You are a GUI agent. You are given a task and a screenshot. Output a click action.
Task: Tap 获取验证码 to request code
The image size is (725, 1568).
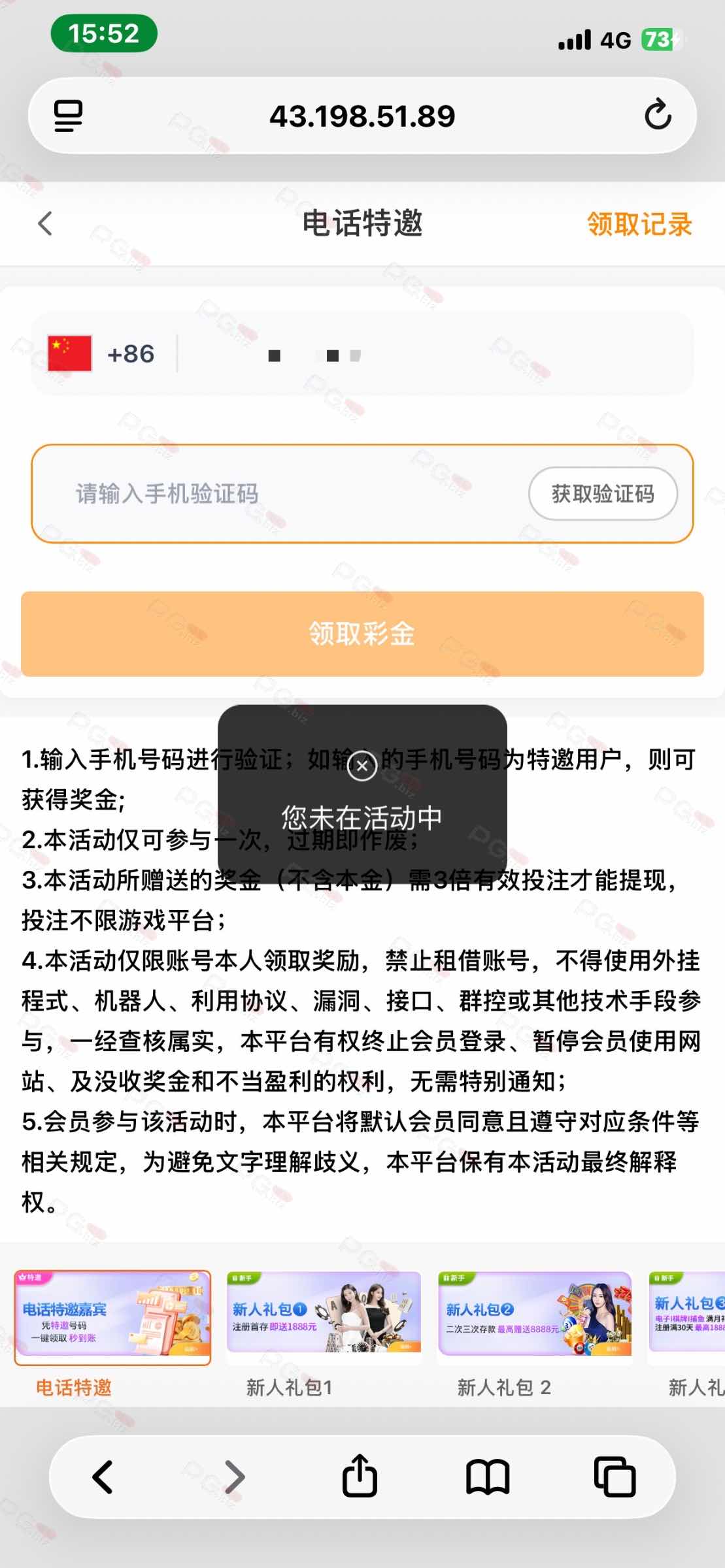[603, 493]
